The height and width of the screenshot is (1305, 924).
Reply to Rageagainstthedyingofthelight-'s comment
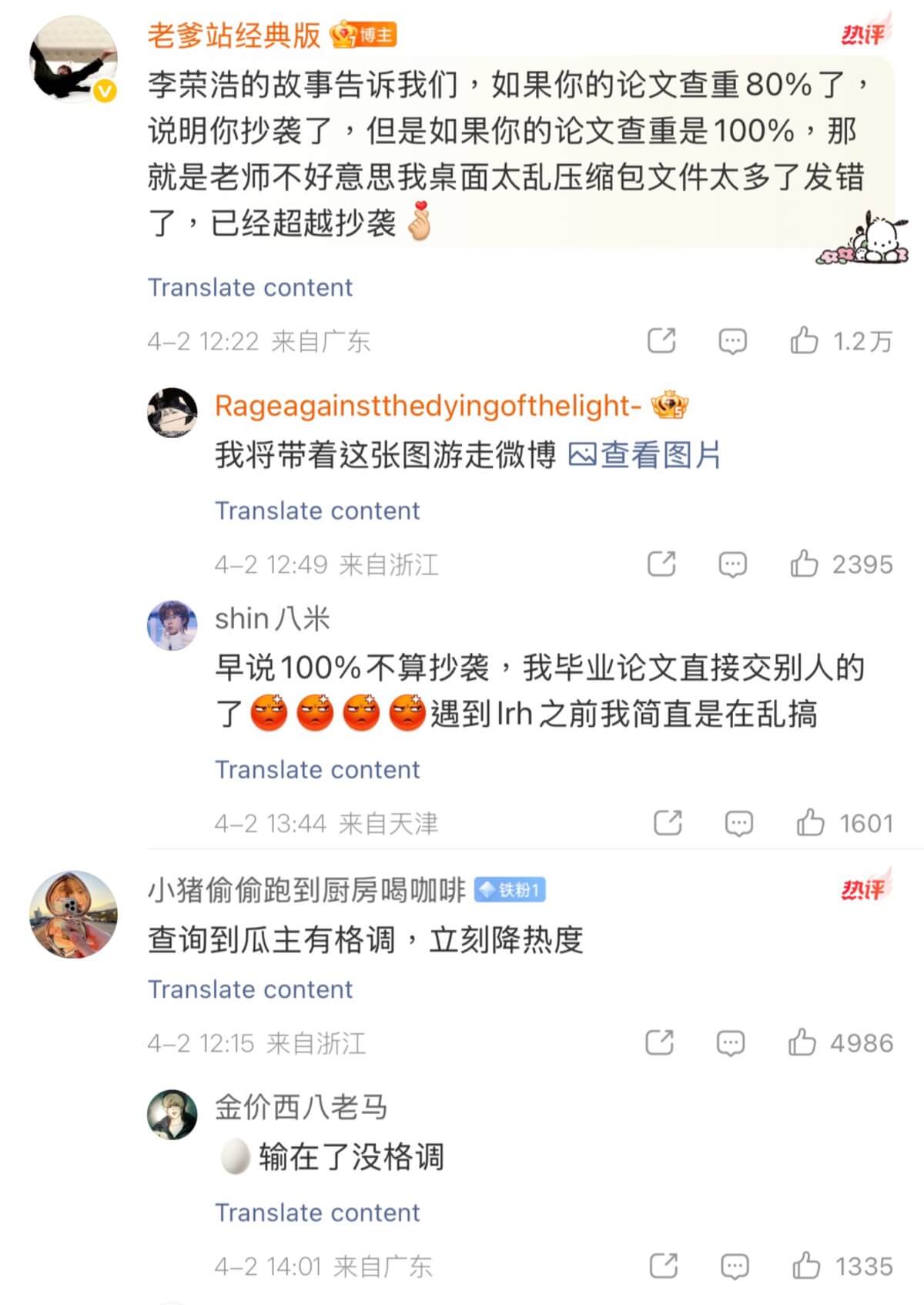coord(732,564)
